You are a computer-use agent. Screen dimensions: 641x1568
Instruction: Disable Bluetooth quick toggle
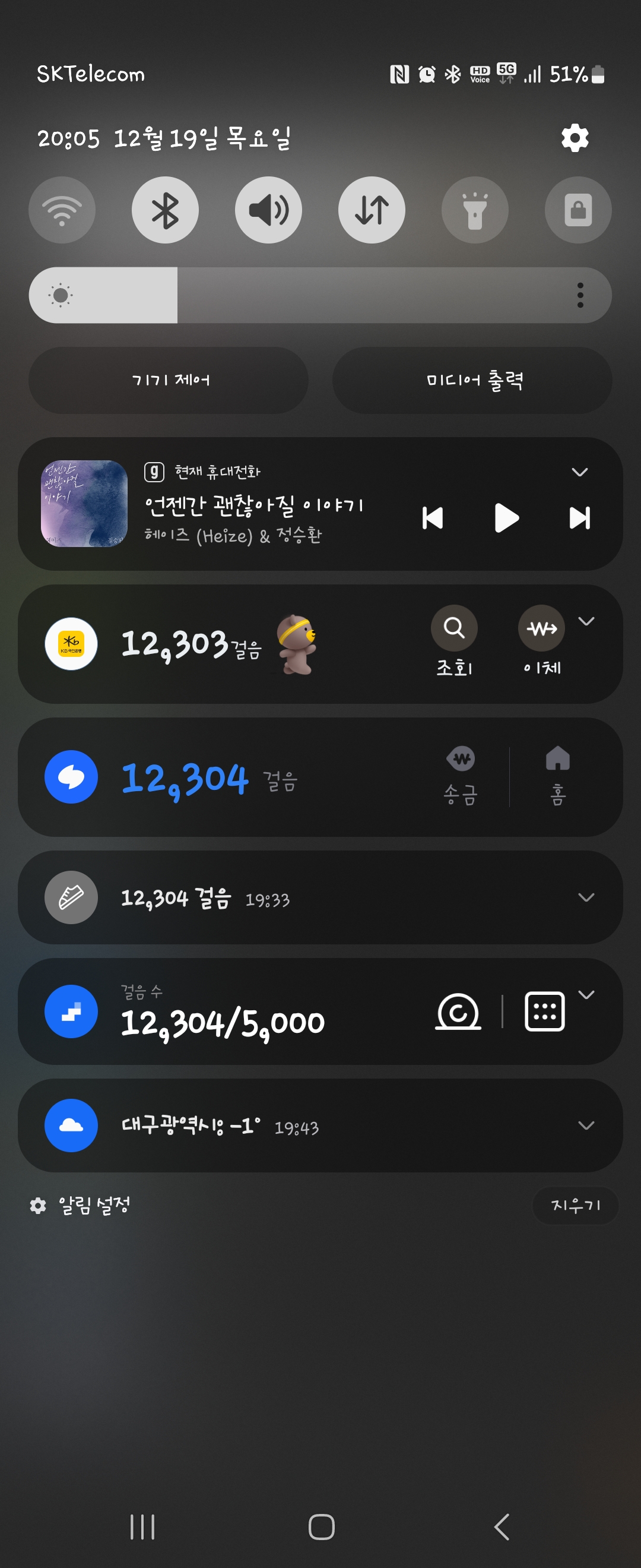(x=166, y=210)
